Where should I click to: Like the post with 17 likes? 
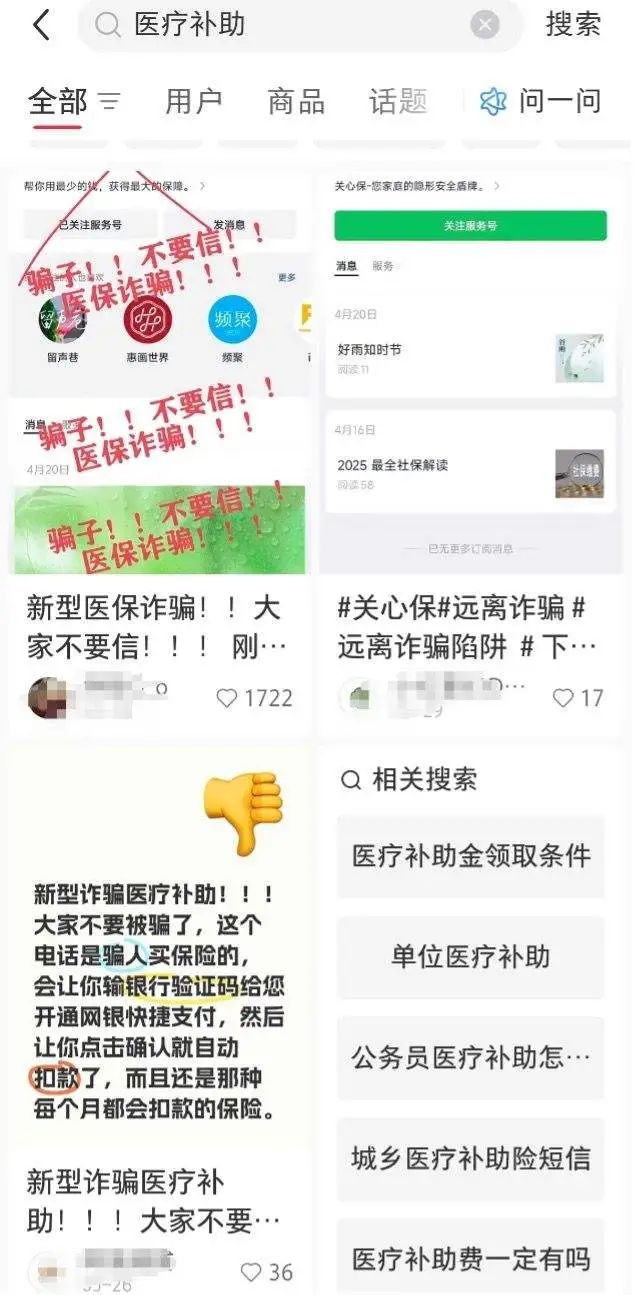pos(566,697)
